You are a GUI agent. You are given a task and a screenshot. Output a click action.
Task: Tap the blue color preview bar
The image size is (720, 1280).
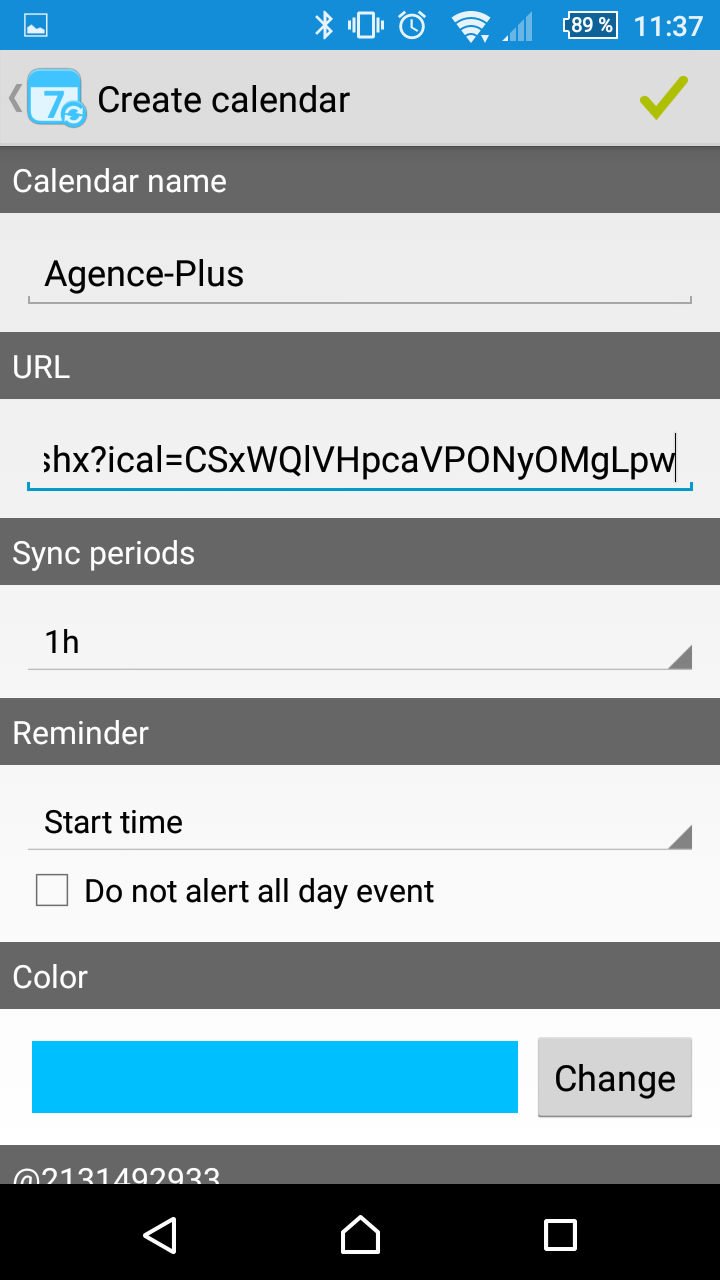point(274,1077)
